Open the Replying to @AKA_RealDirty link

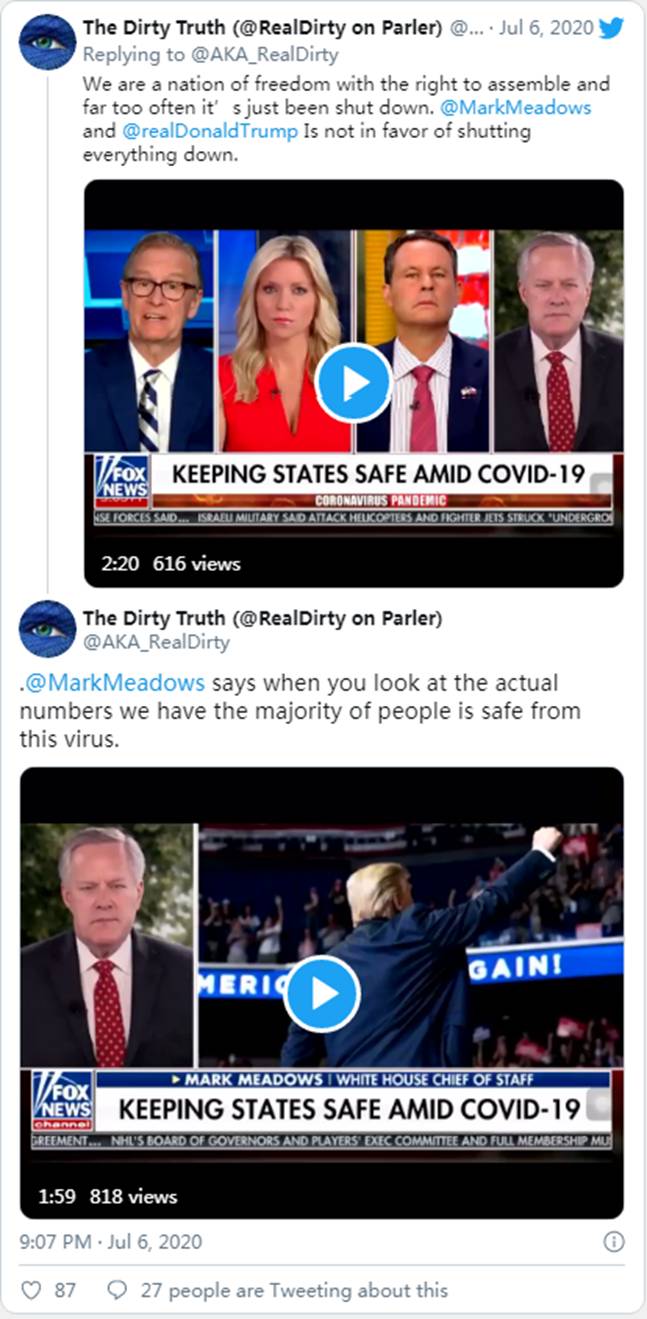click(210, 54)
